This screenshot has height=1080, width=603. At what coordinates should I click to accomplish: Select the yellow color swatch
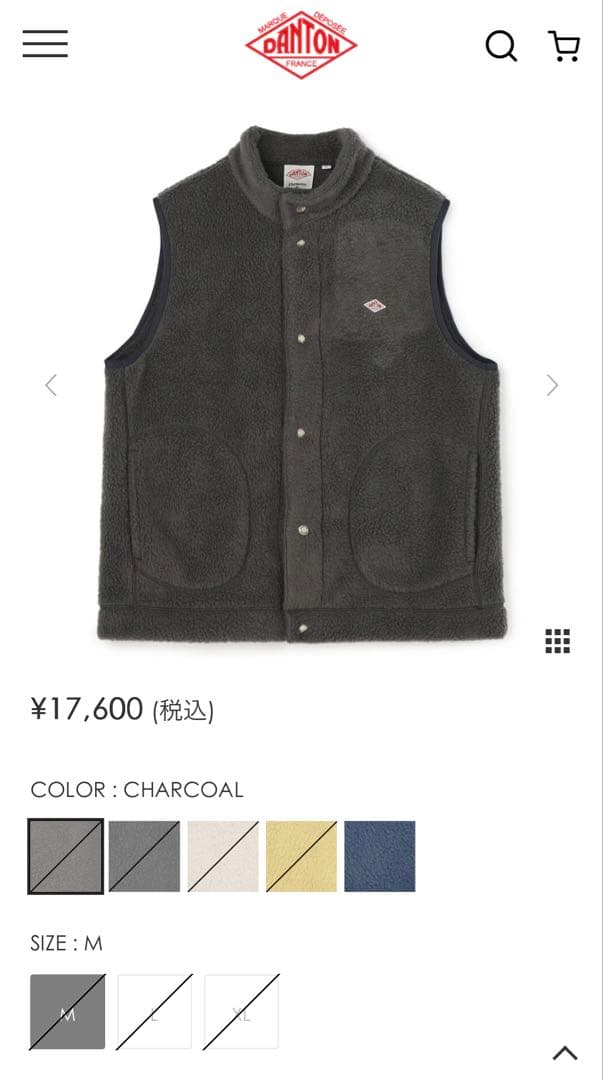click(301, 856)
